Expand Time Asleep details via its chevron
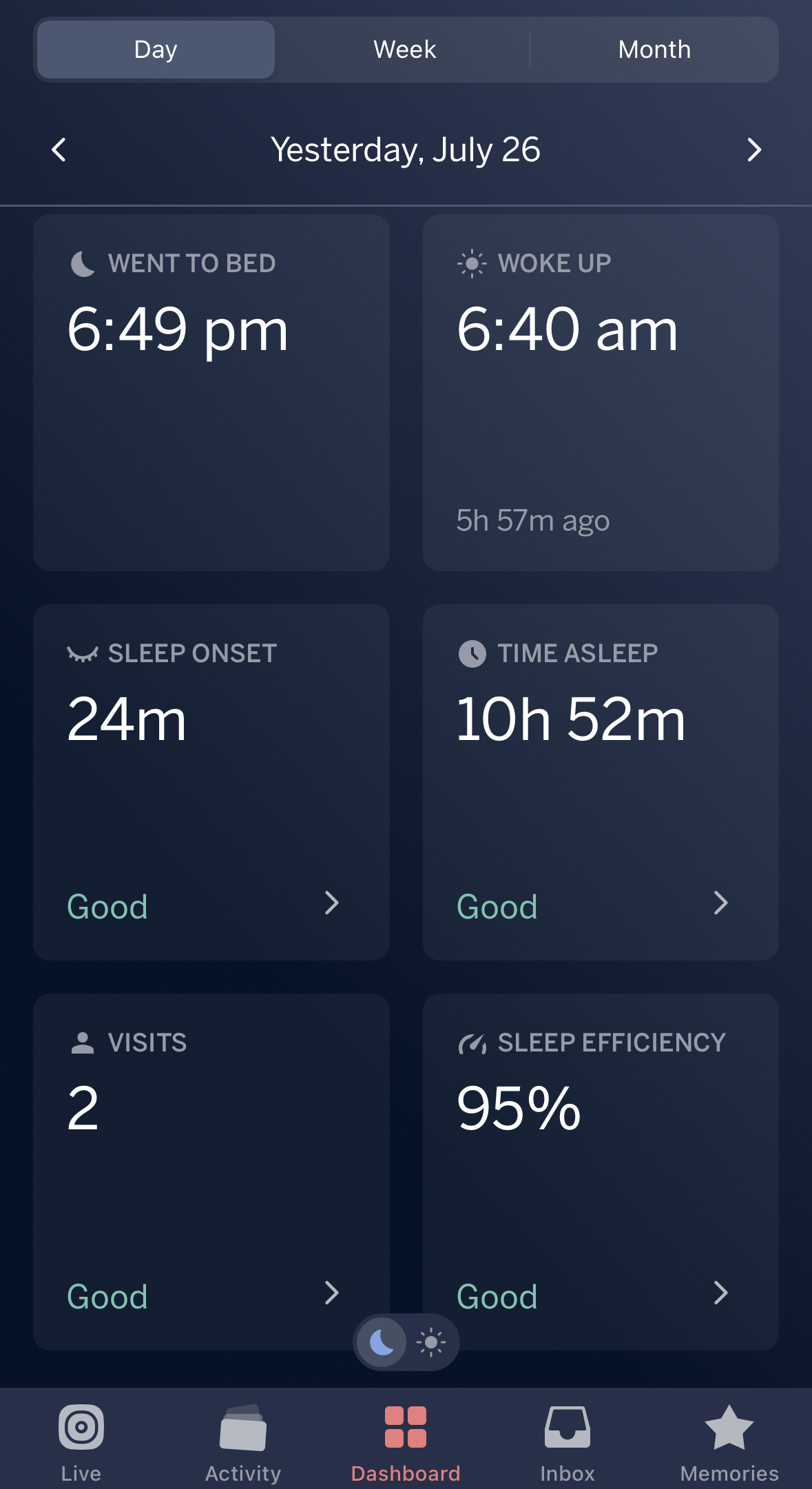 pos(720,903)
